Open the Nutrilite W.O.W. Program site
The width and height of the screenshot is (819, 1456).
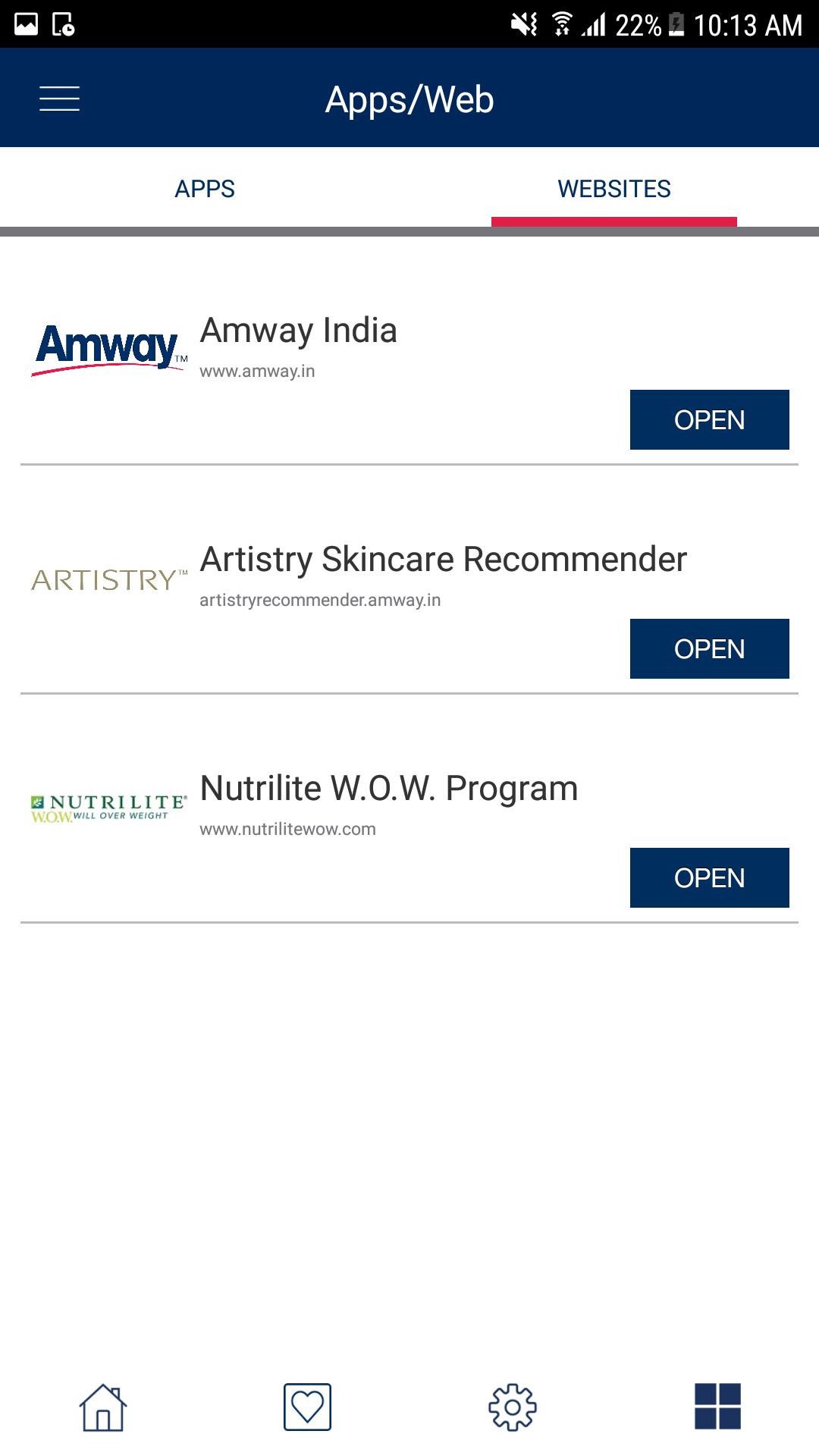(709, 878)
